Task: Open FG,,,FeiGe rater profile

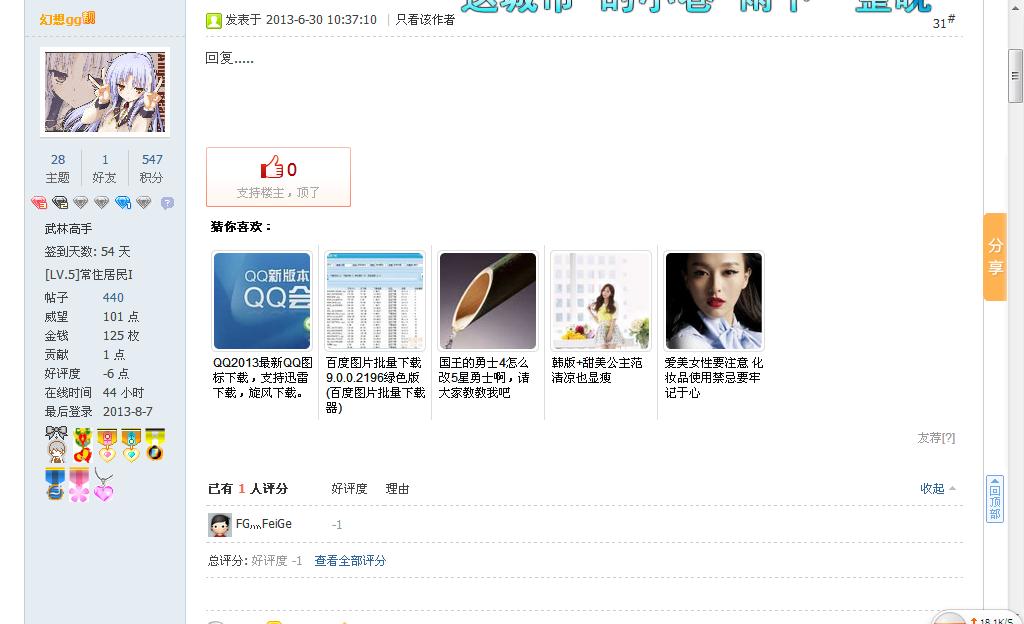Action: tap(263, 524)
